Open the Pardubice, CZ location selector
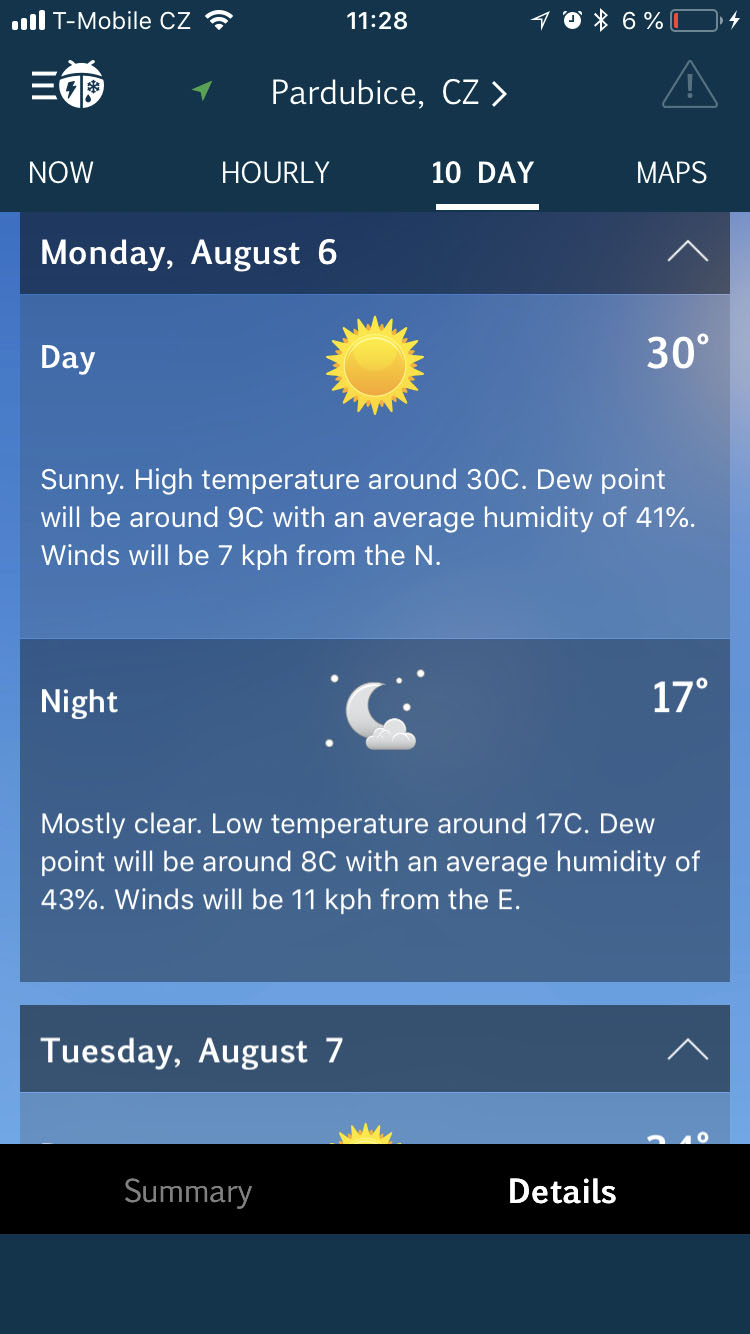This screenshot has height=1334, width=750. 389,93
